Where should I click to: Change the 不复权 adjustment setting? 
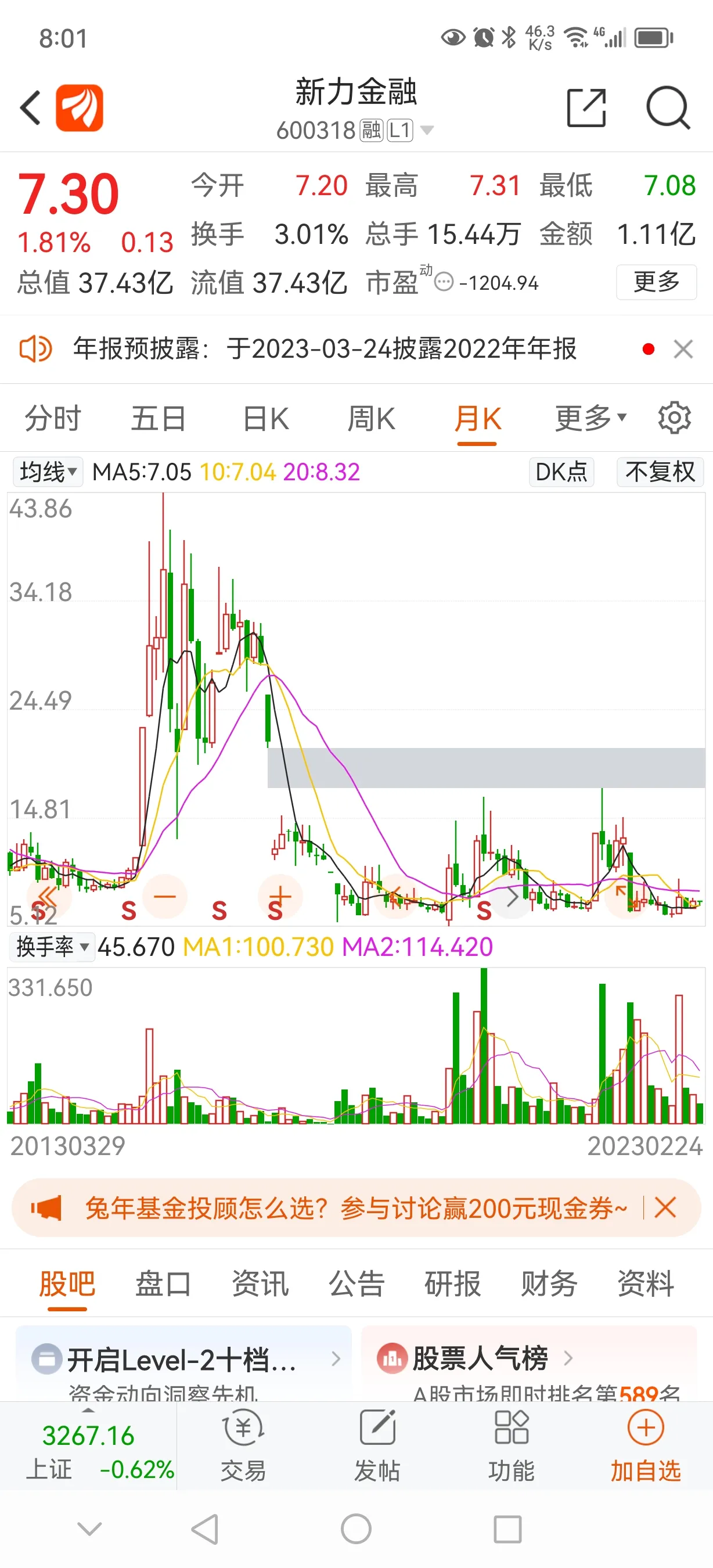660,472
